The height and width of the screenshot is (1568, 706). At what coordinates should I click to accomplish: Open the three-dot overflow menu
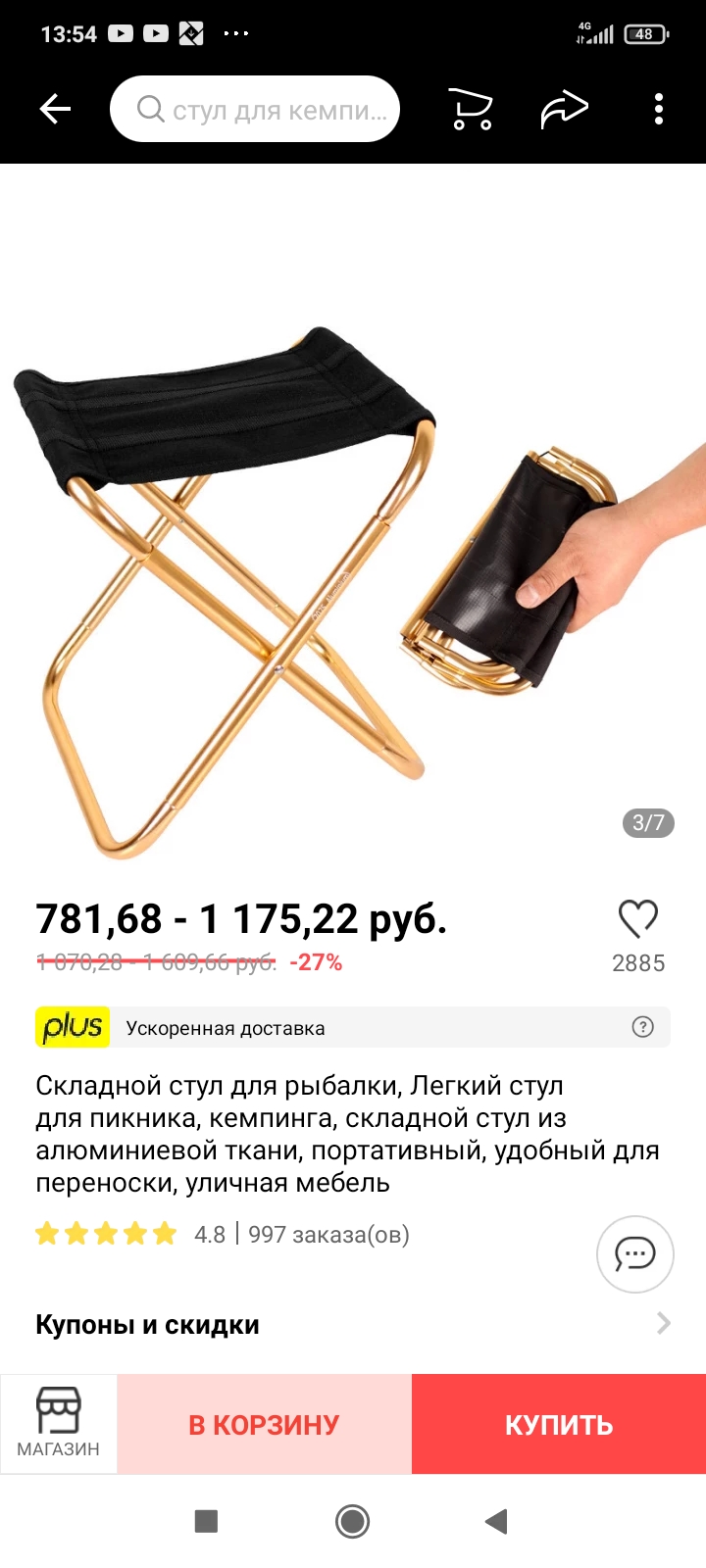pyautogui.click(x=659, y=109)
